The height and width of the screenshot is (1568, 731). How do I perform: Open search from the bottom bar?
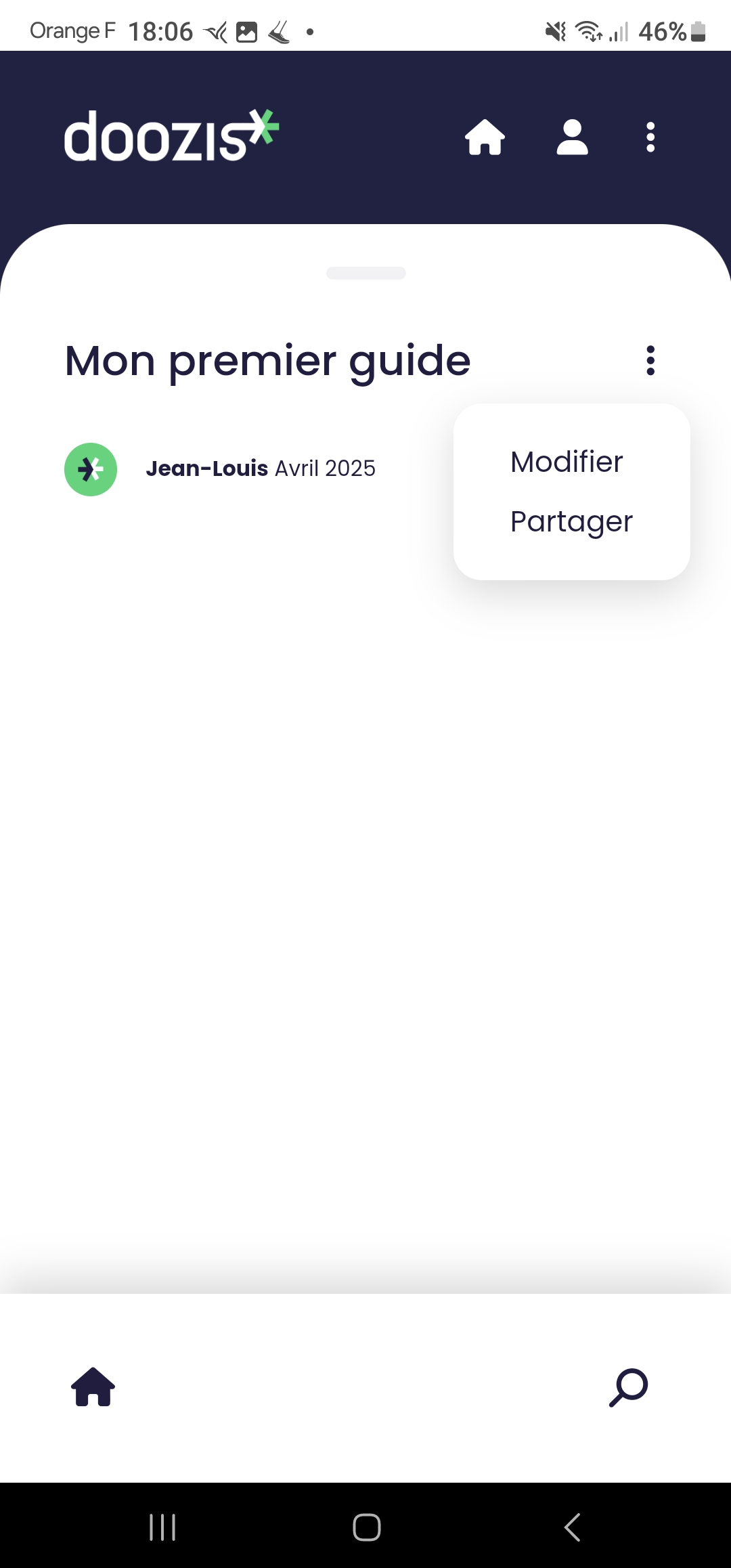pyautogui.click(x=629, y=1387)
